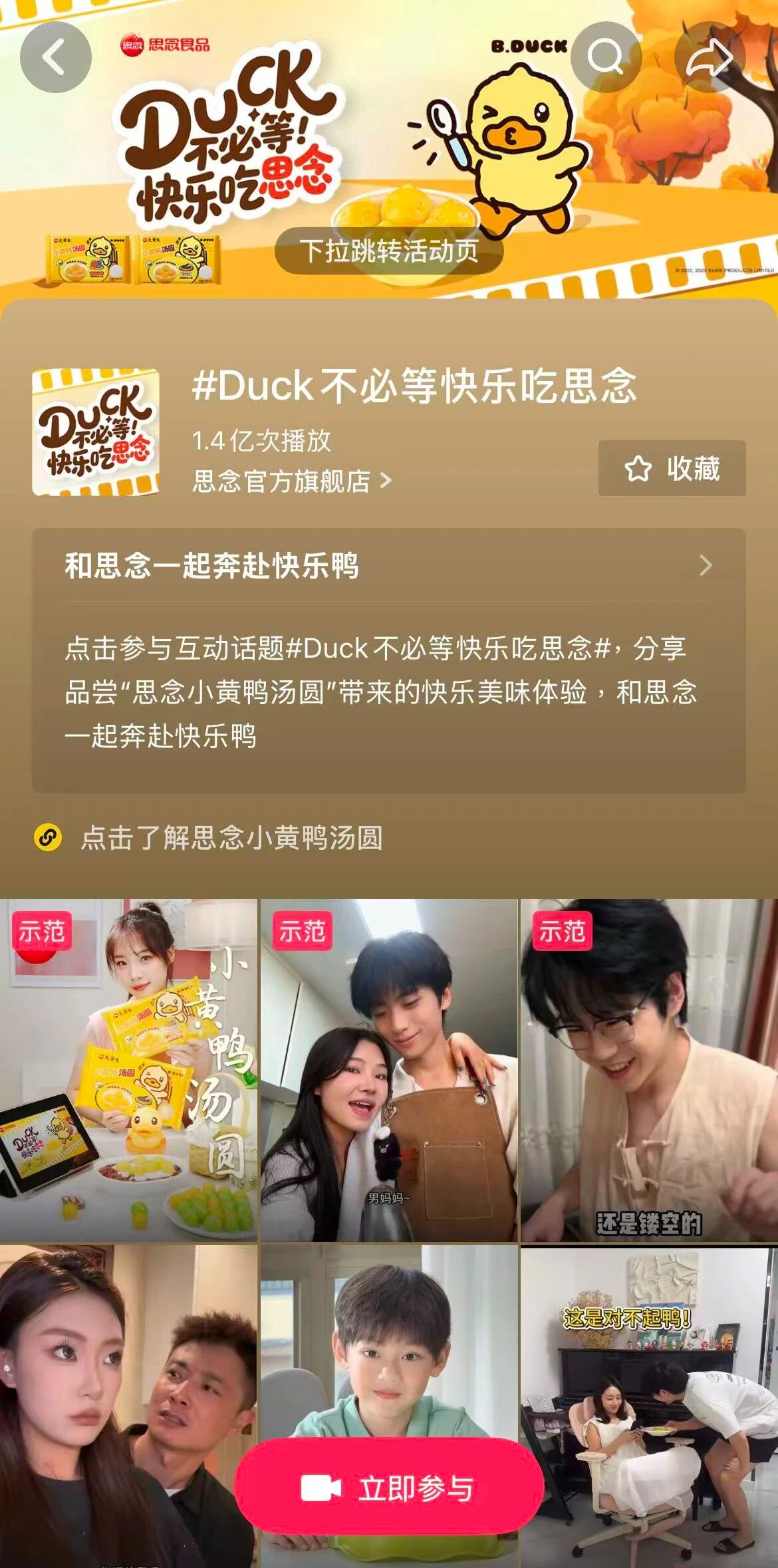Image resolution: width=778 pixels, height=1568 pixels.
Task: Open 思念官方旗舰店 store page
Action: [291, 481]
